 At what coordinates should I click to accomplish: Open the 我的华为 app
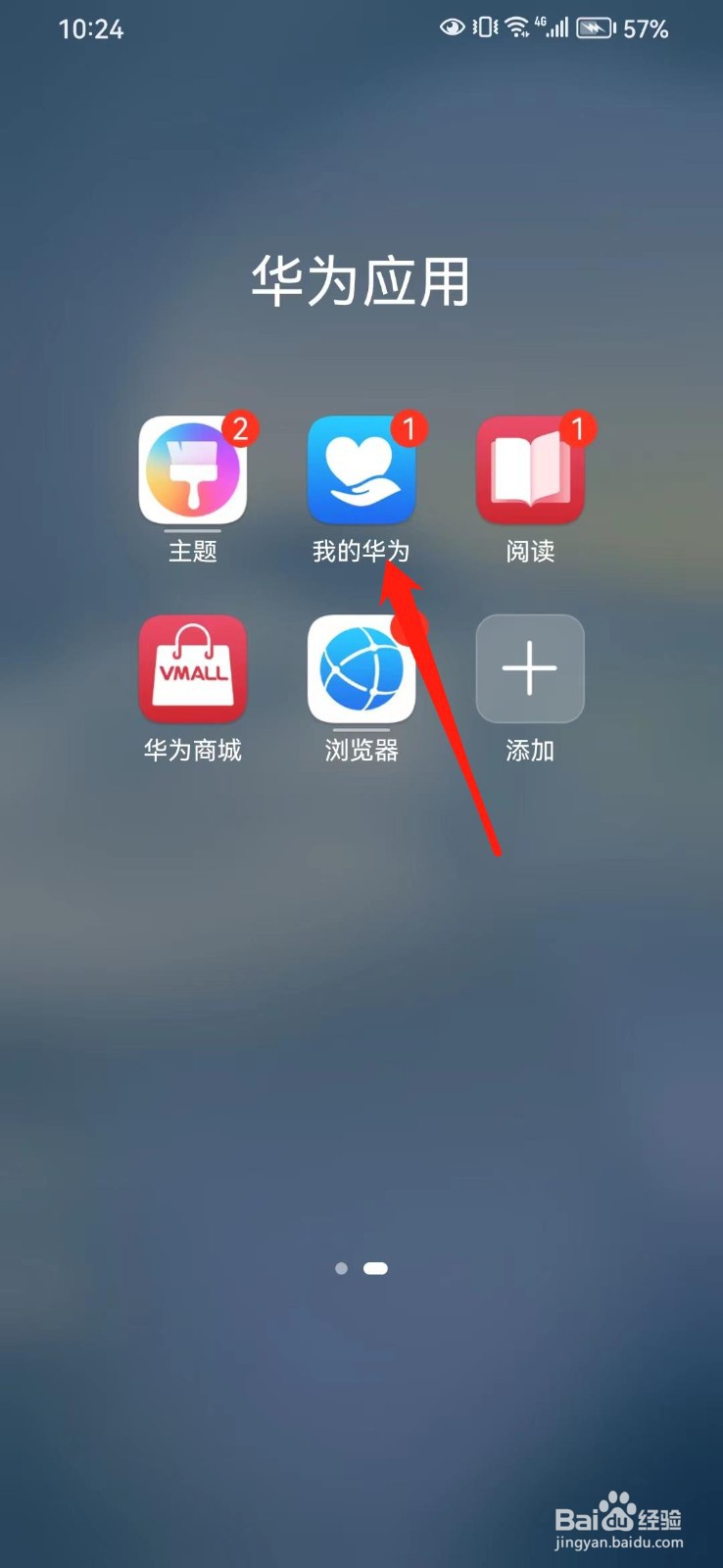coord(361,470)
